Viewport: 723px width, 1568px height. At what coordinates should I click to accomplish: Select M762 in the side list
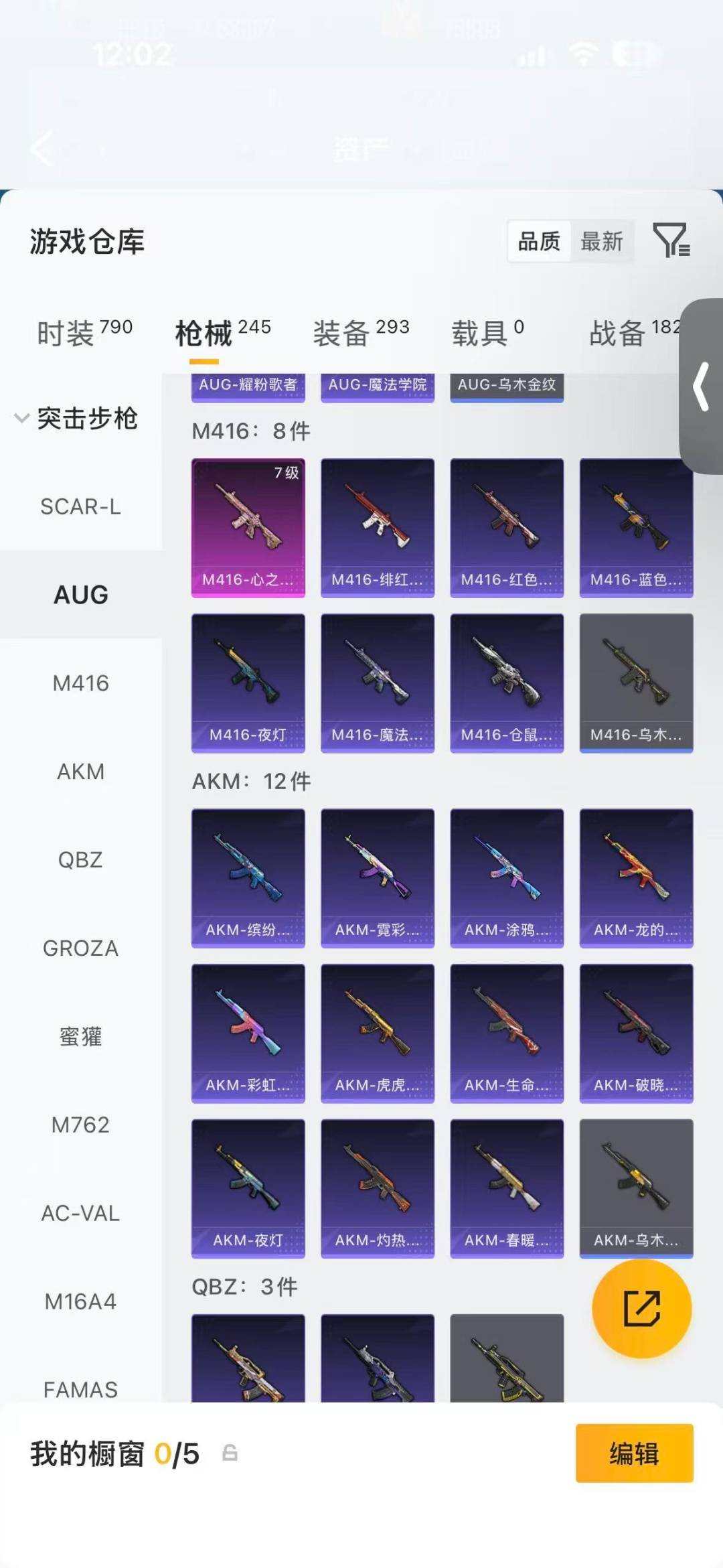coord(80,1125)
